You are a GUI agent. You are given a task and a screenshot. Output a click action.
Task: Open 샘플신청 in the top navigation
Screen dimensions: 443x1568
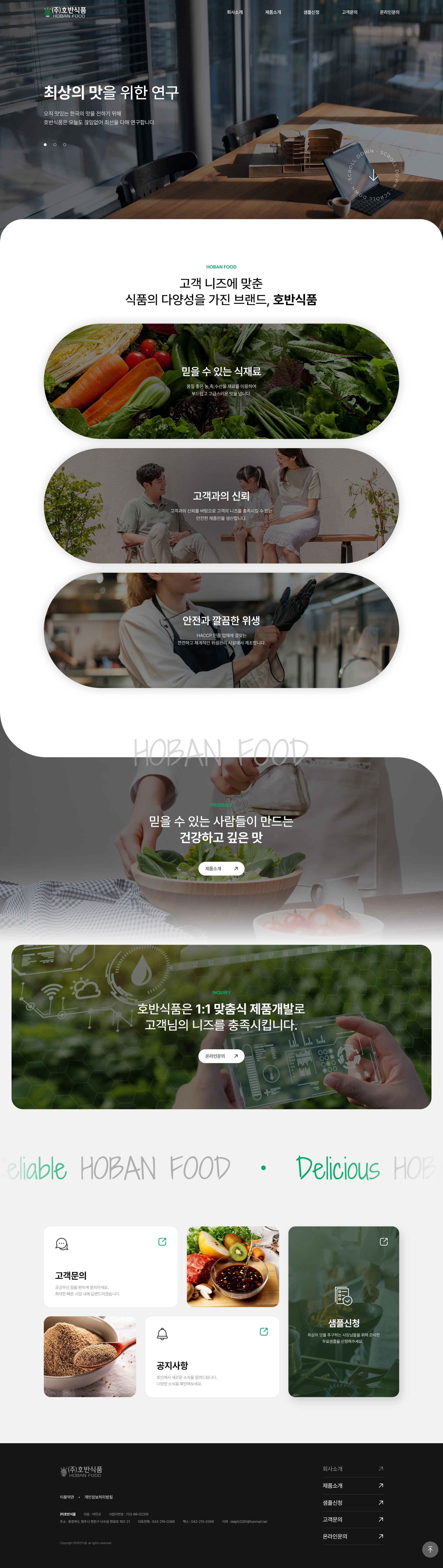311,12
